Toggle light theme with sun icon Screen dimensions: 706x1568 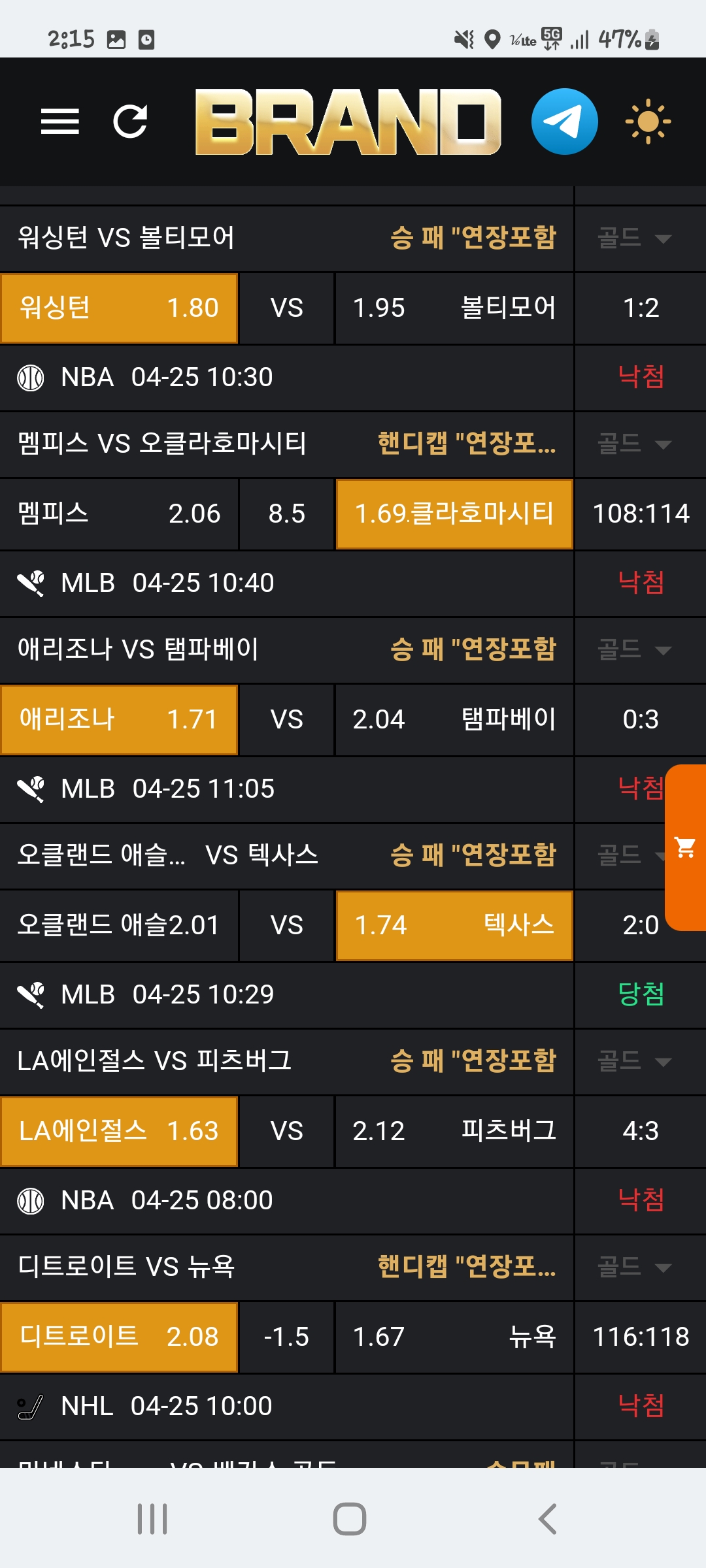(647, 122)
